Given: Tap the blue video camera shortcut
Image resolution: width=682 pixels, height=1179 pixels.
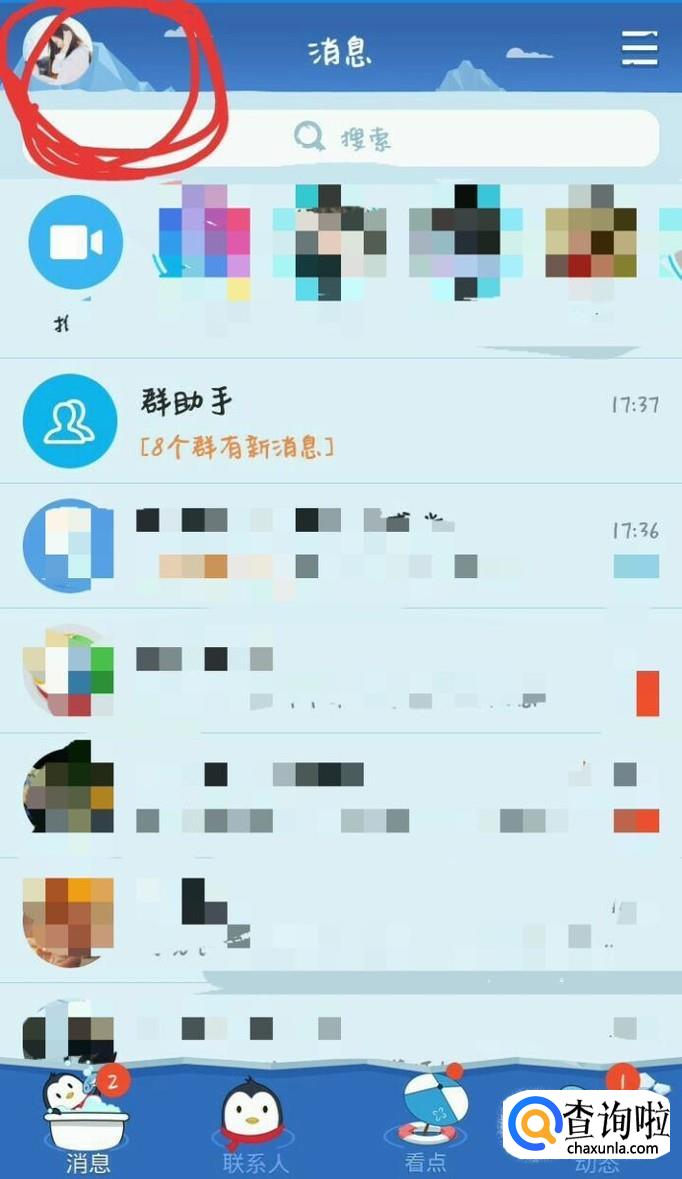Looking at the screenshot, I should pos(76,243).
